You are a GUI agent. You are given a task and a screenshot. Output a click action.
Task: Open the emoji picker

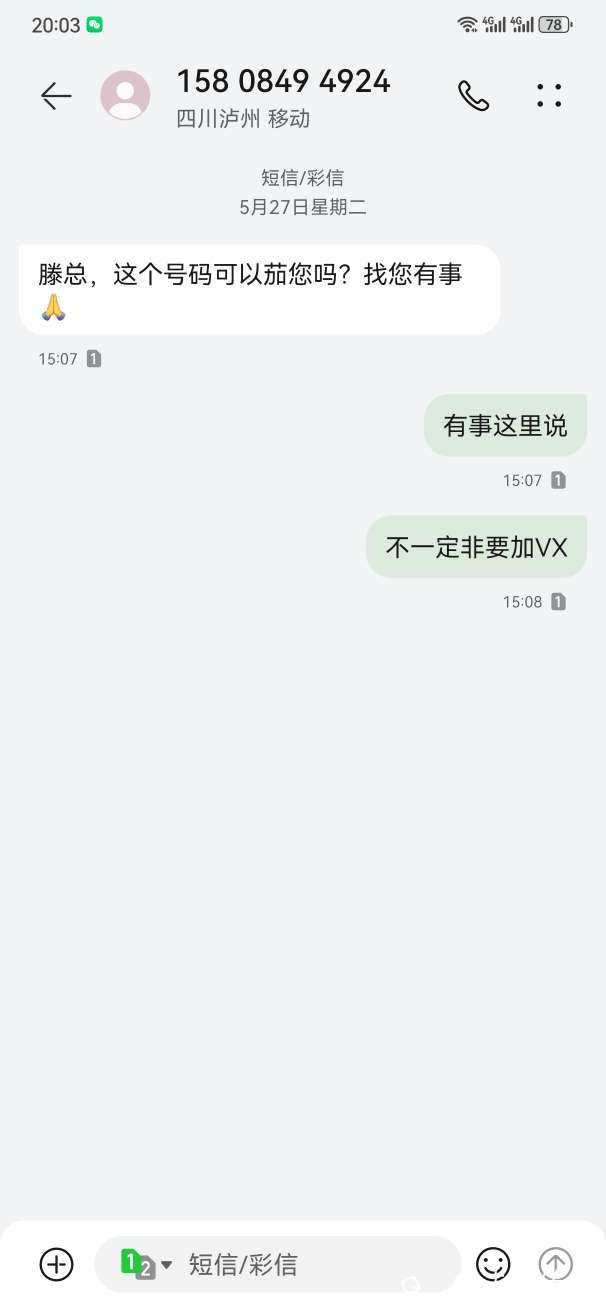tap(493, 1264)
